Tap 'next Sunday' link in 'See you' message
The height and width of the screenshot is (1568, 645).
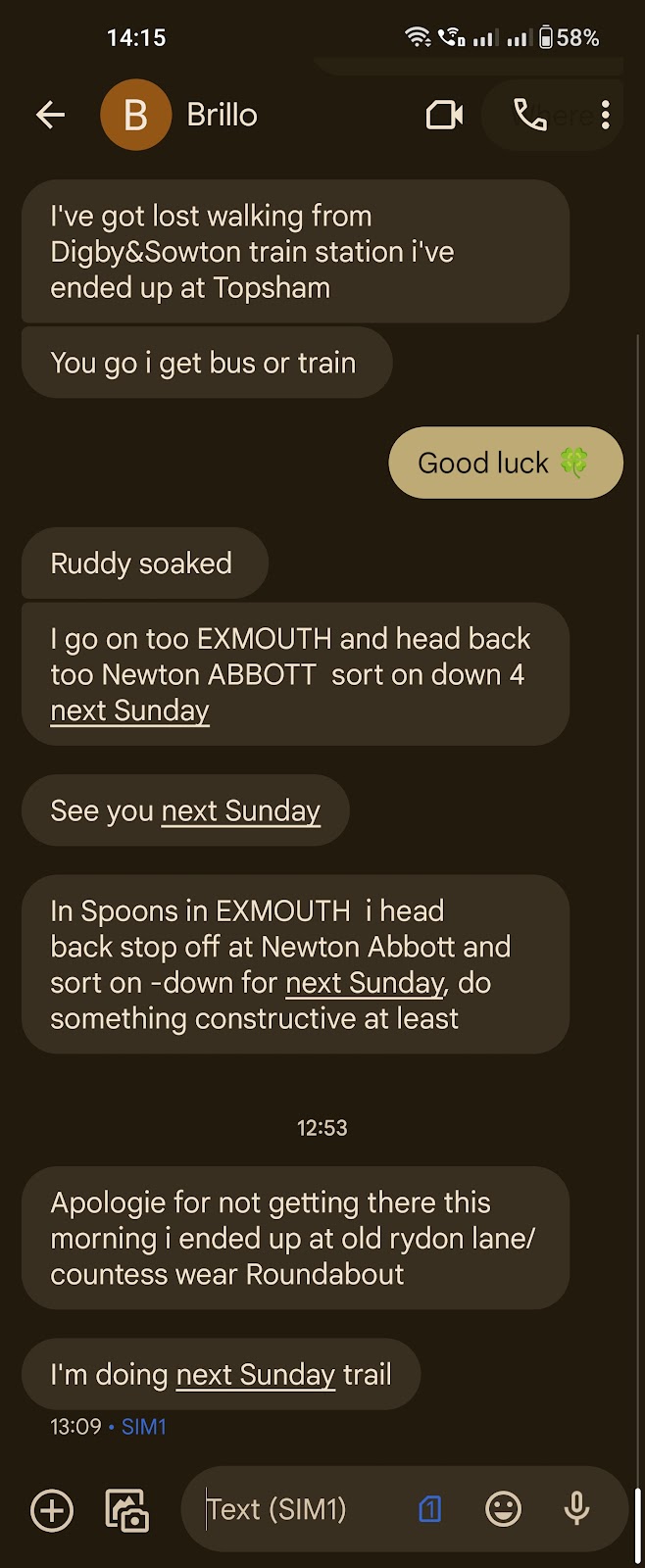241,811
